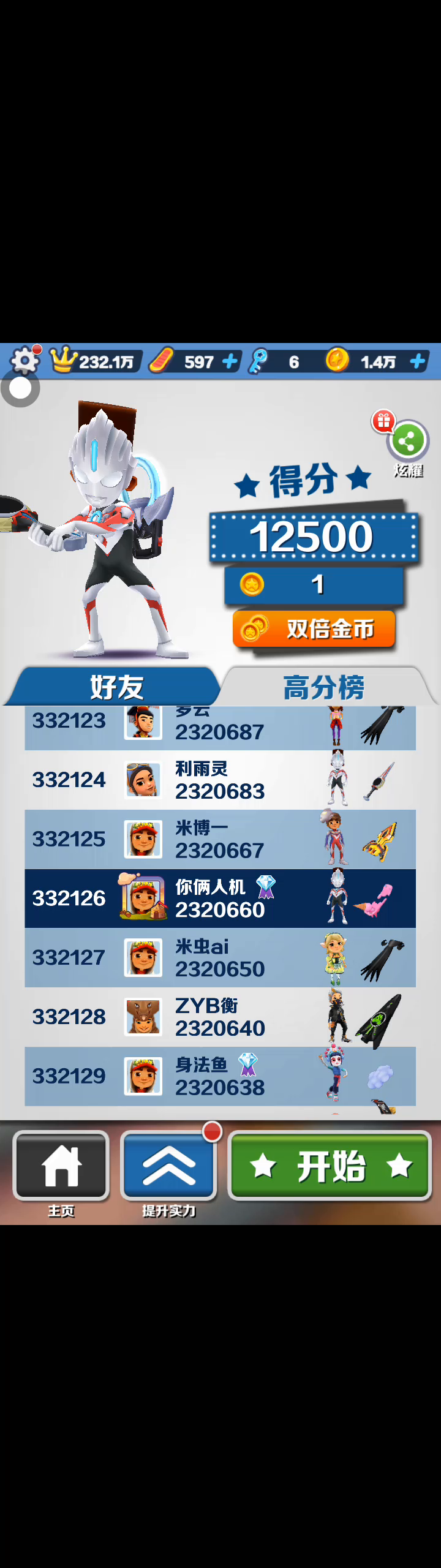This screenshot has height=1568, width=441.
Task: Tap the floating assistive circle button
Action: 20,388
